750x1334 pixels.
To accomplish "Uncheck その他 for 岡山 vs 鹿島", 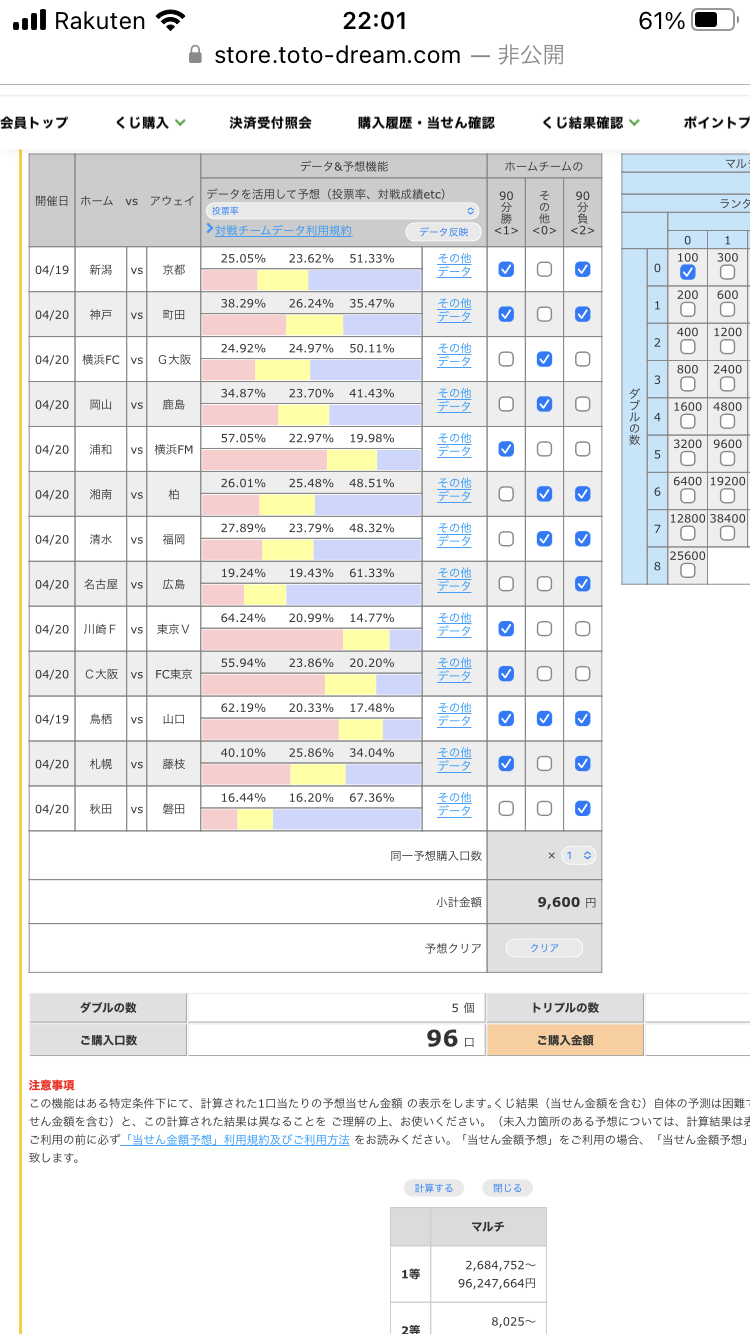I will point(544,404).
